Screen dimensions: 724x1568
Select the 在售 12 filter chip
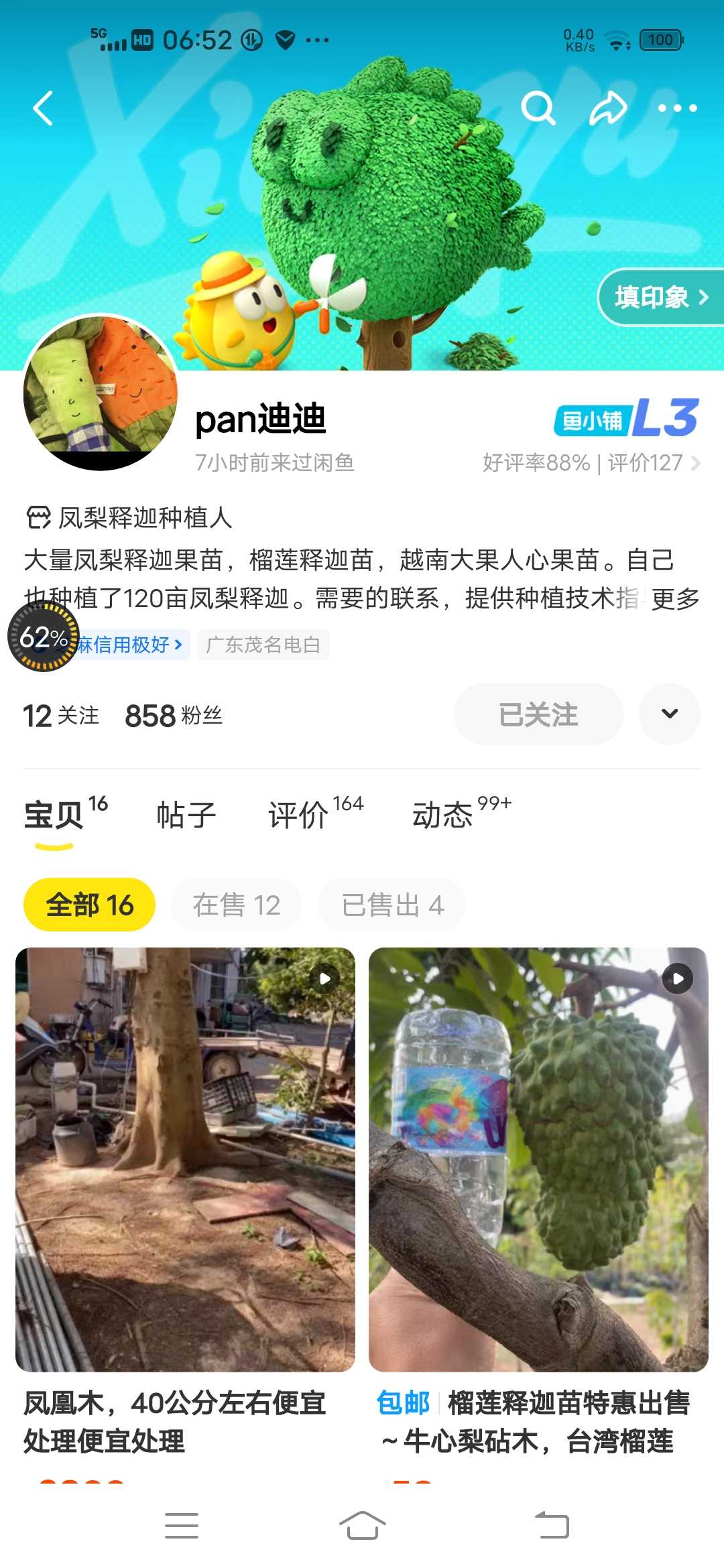[x=236, y=905]
